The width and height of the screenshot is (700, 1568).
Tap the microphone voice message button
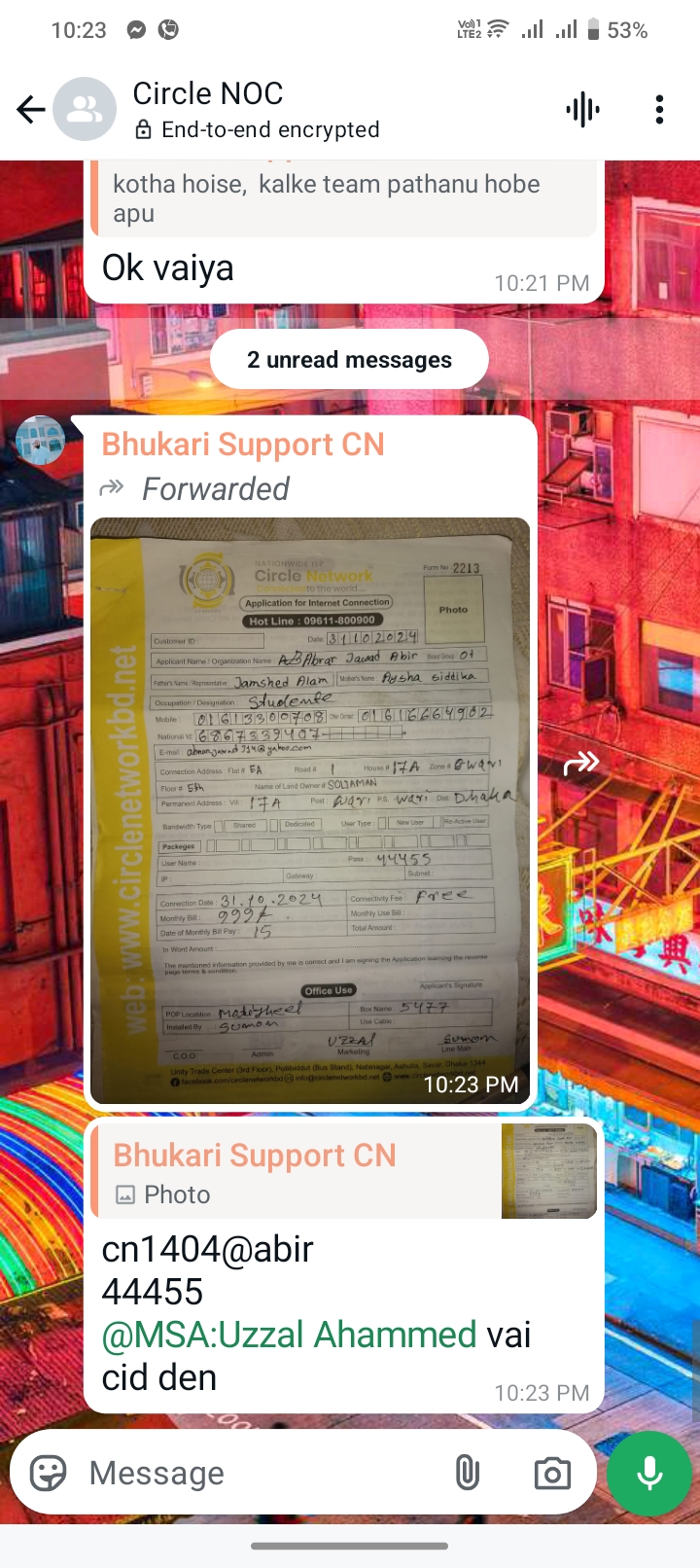(649, 1474)
